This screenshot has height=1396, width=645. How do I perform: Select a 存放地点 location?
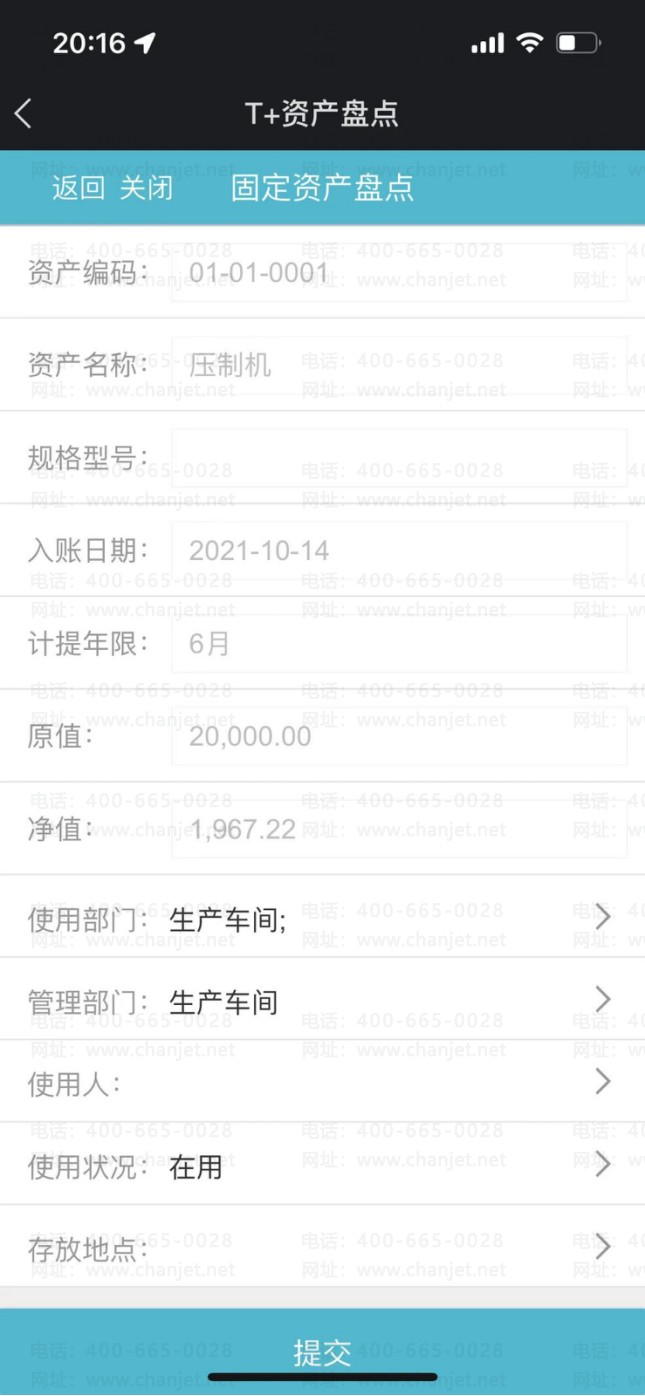(322, 1248)
